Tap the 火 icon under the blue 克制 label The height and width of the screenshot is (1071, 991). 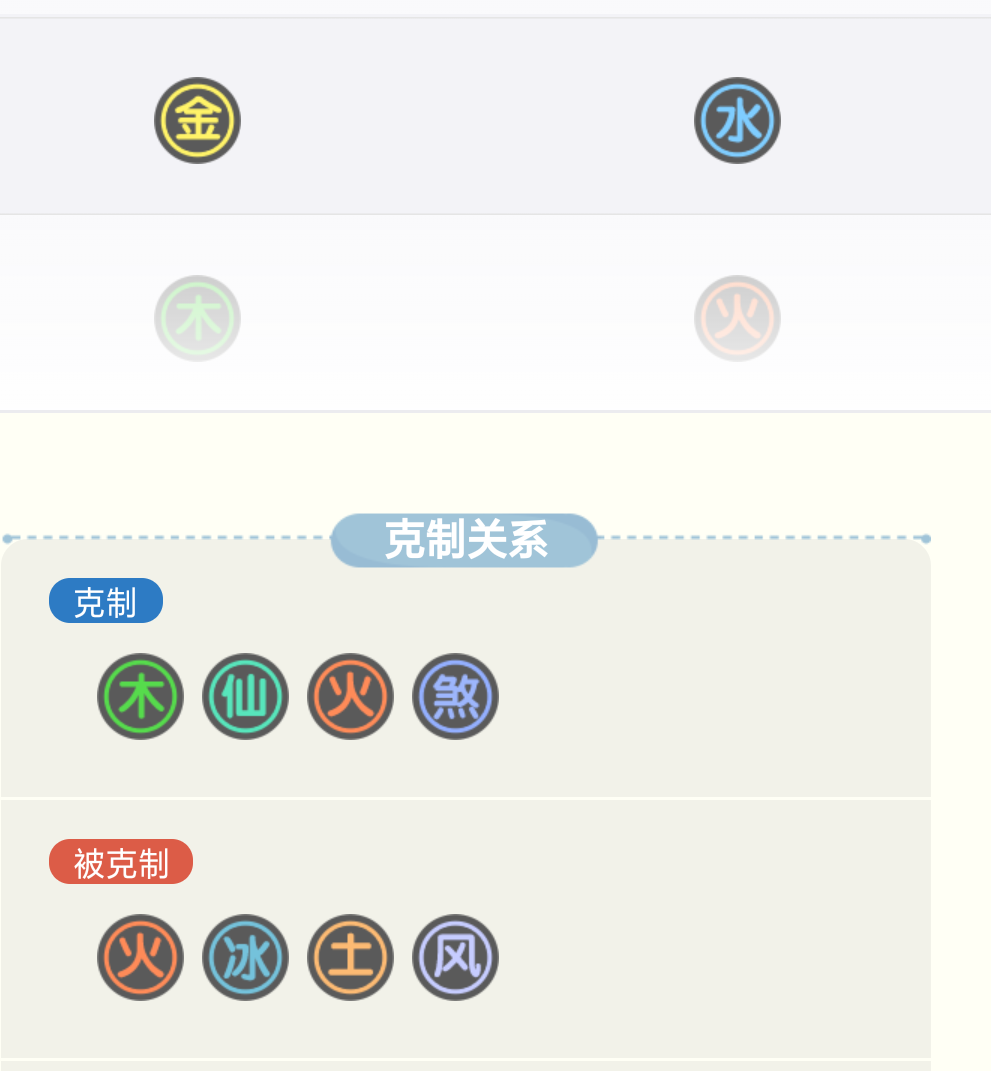click(350, 696)
